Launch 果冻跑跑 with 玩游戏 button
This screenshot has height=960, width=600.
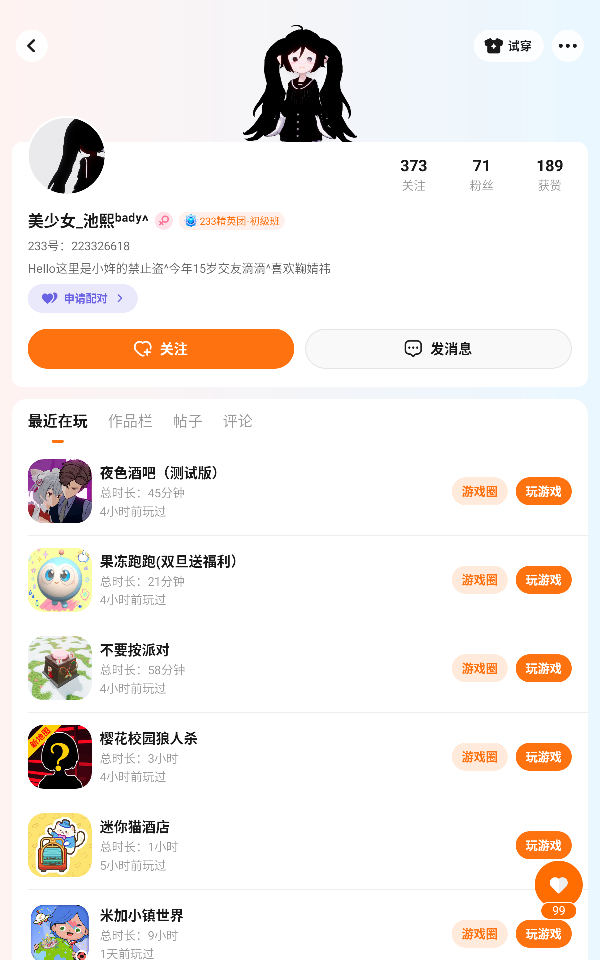pos(544,580)
